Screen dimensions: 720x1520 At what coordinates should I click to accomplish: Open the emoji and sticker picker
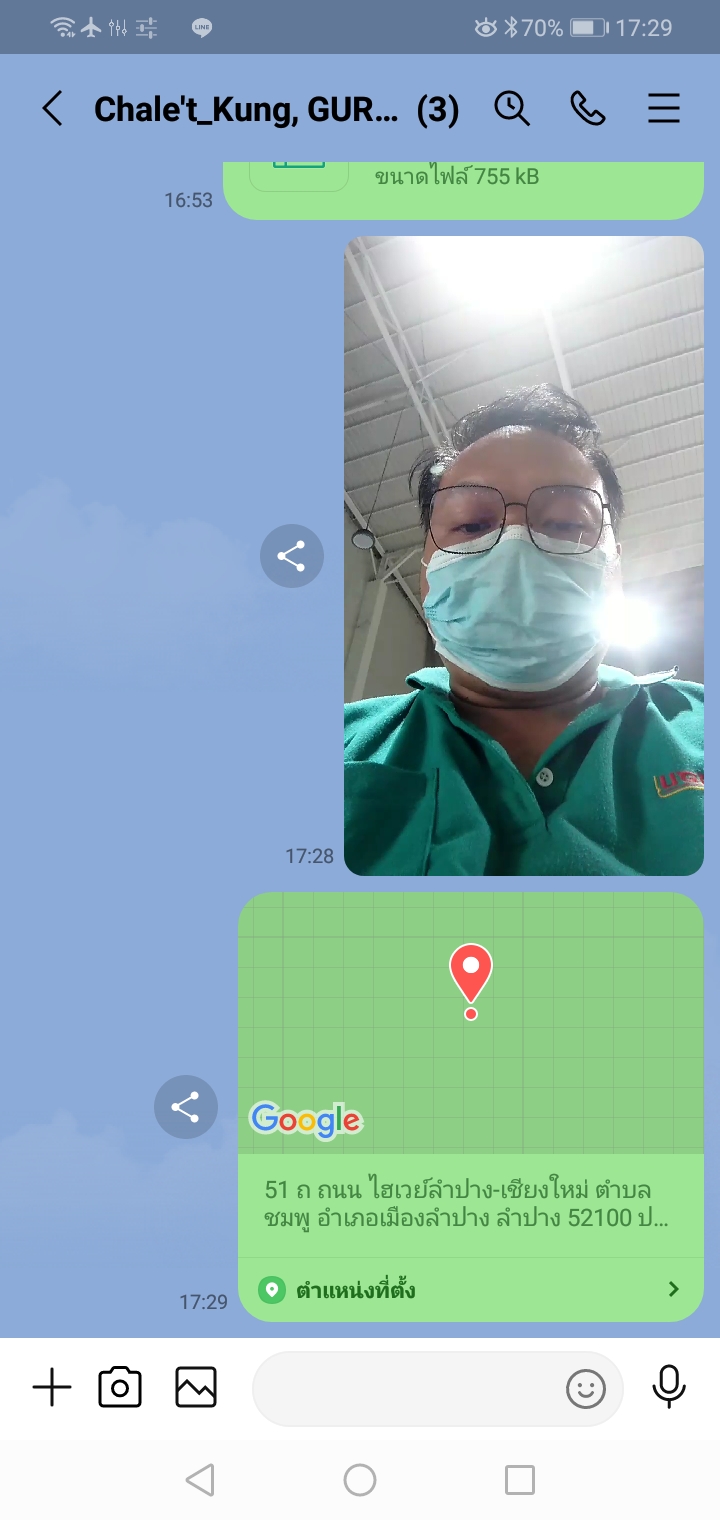586,1388
